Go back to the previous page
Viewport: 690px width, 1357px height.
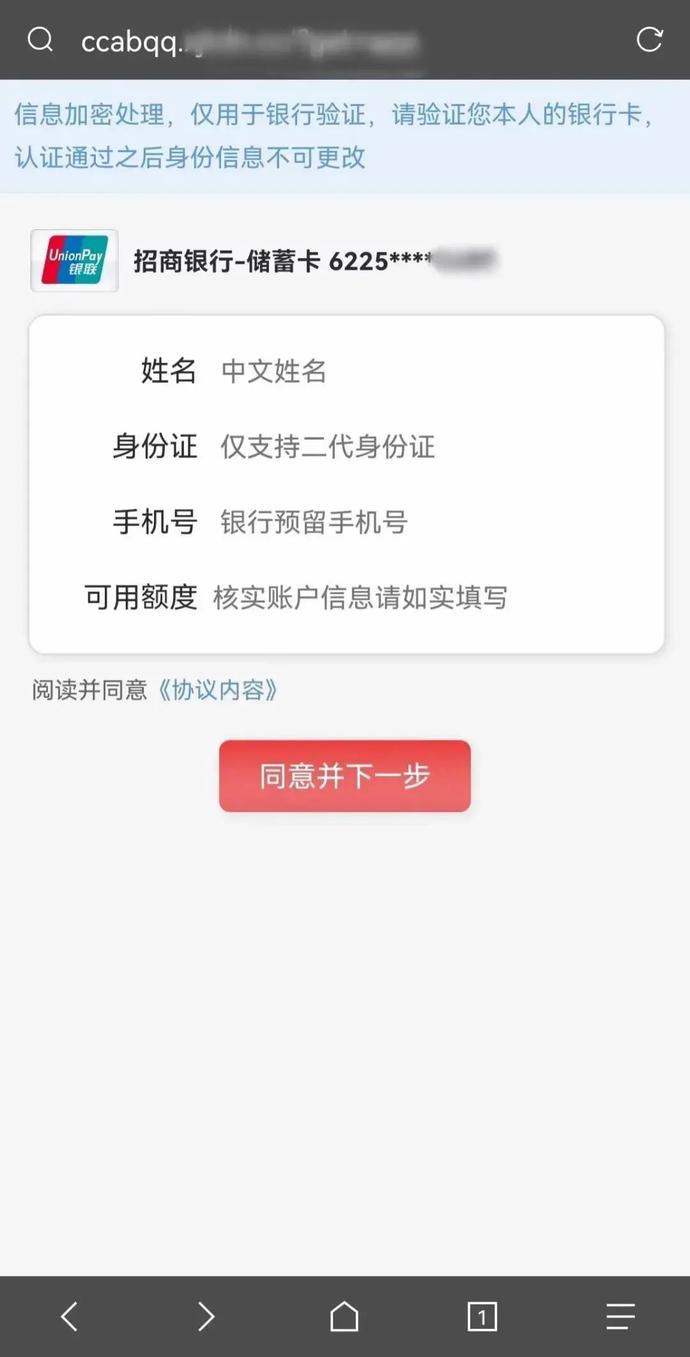point(69,1316)
